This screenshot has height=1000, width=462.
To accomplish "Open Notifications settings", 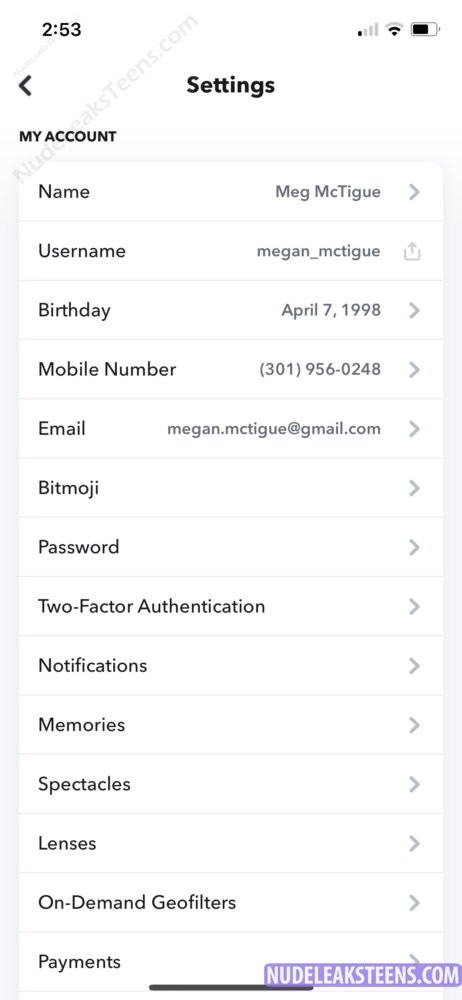I will click(231, 666).
